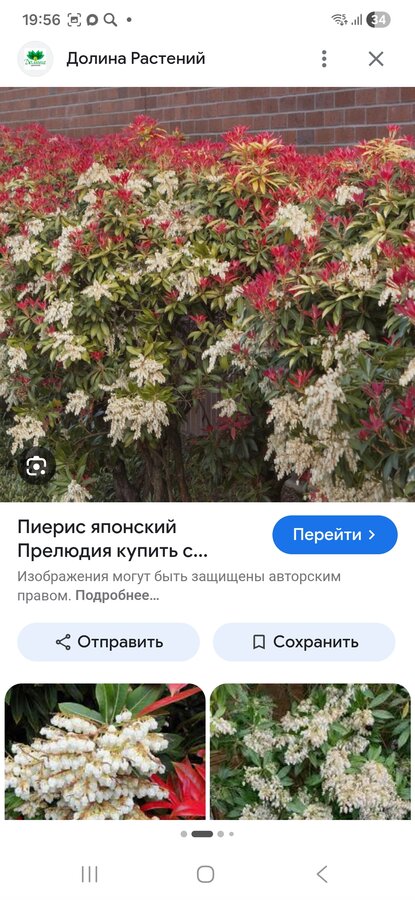Search this image with Google Lens
The width and height of the screenshot is (415, 900).
point(36,465)
